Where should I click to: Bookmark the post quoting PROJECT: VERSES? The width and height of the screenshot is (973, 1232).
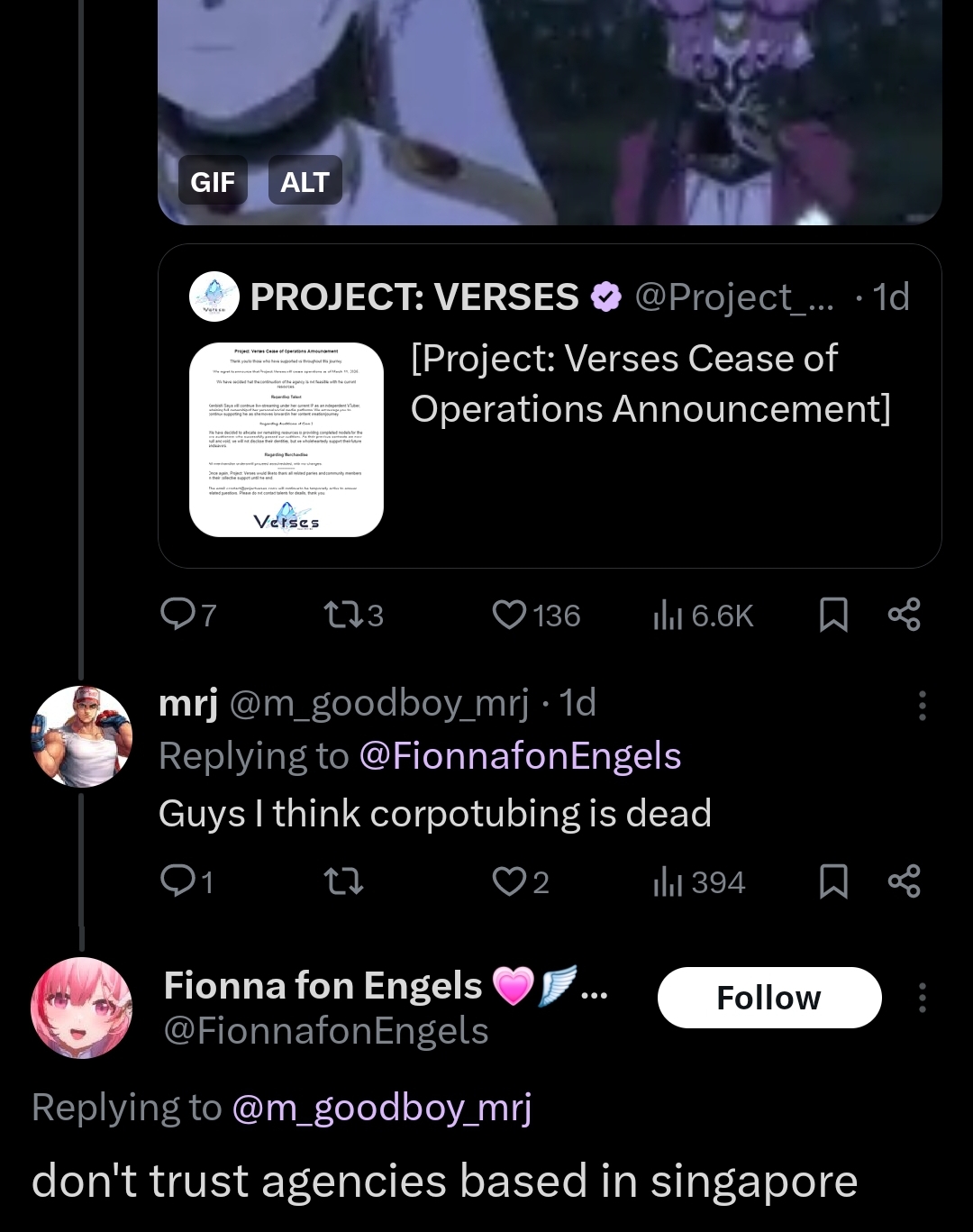pyautogui.click(x=833, y=615)
